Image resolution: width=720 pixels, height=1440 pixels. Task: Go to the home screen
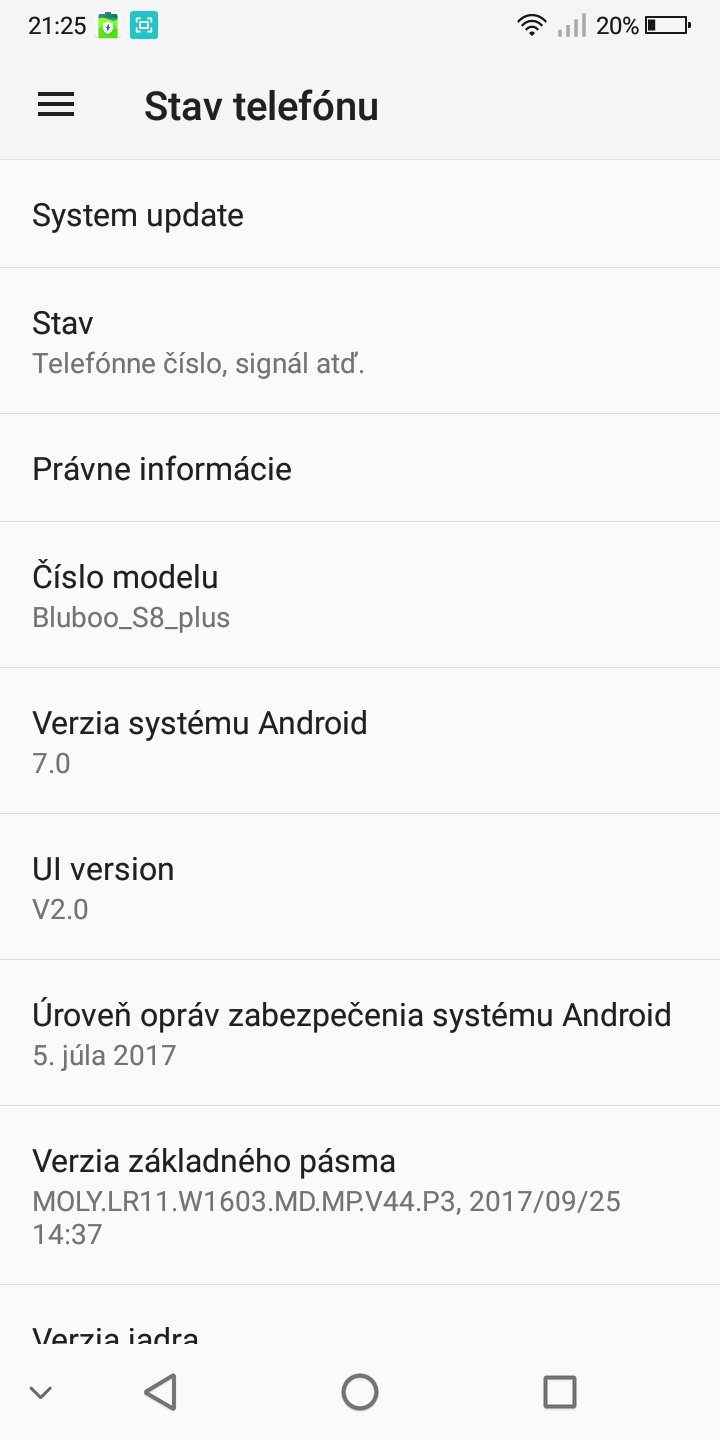click(360, 1391)
